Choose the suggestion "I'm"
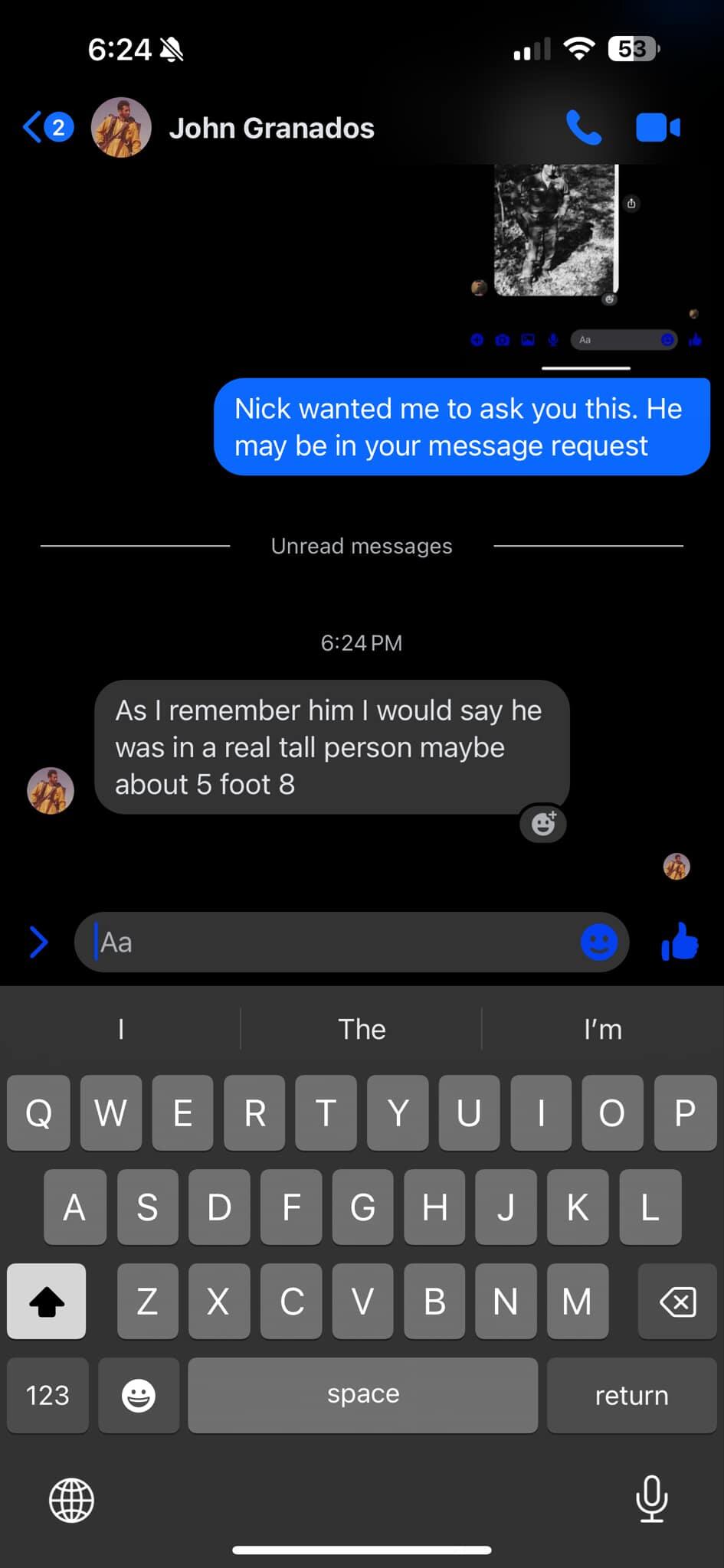724x1568 pixels. coord(603,1029)
